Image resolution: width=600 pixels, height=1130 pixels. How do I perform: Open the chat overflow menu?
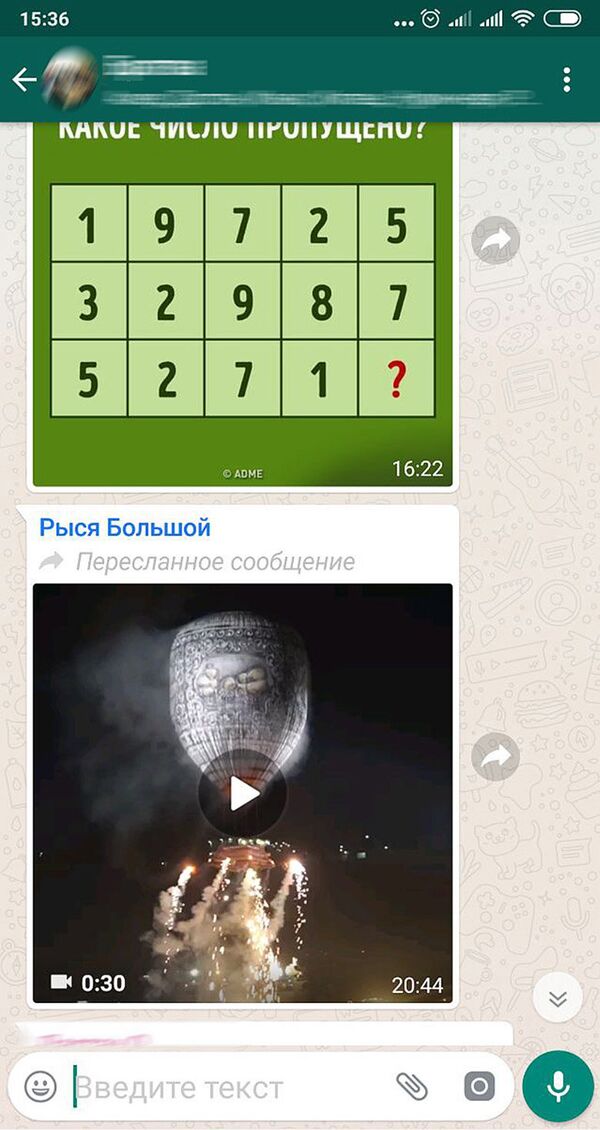click(x=567, y=80)
